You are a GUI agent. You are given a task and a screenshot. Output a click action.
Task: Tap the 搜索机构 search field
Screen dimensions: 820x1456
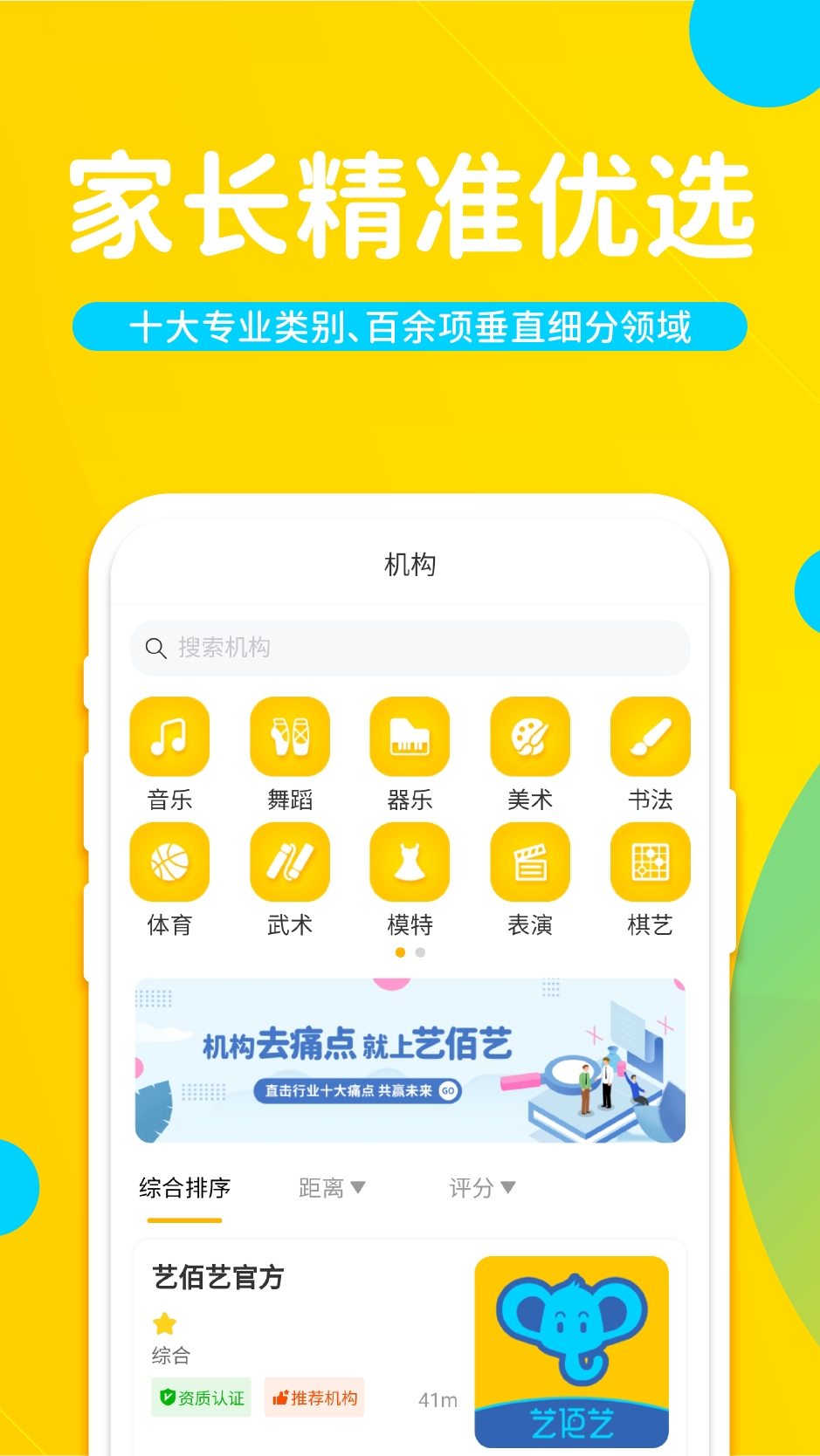(410, 649)
